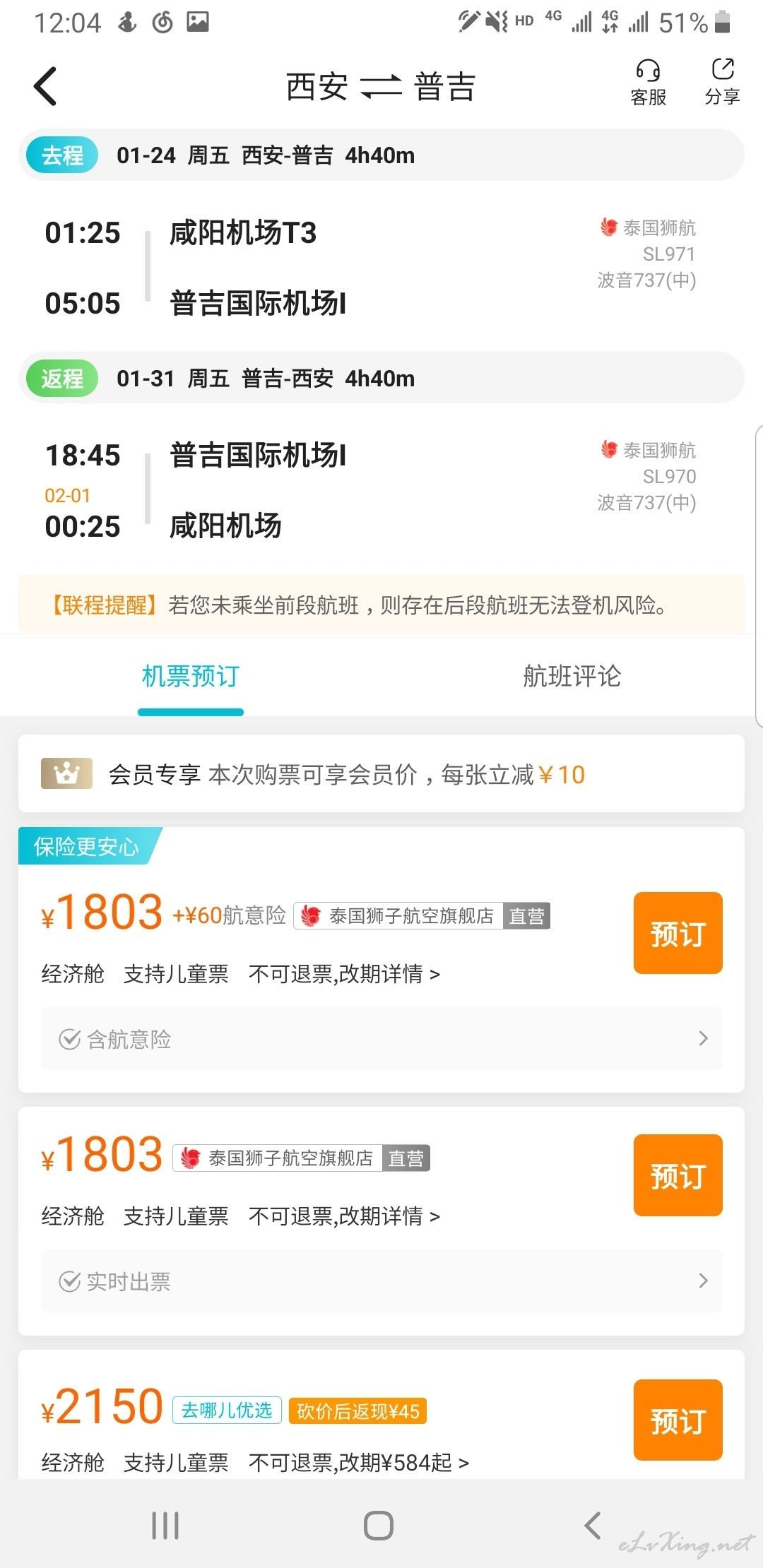Image resolution: width=763 pixels, height=1568 pixels.
Task: View 不可退票,改期详情 for the insurance fare
Action: pos(344,974)
